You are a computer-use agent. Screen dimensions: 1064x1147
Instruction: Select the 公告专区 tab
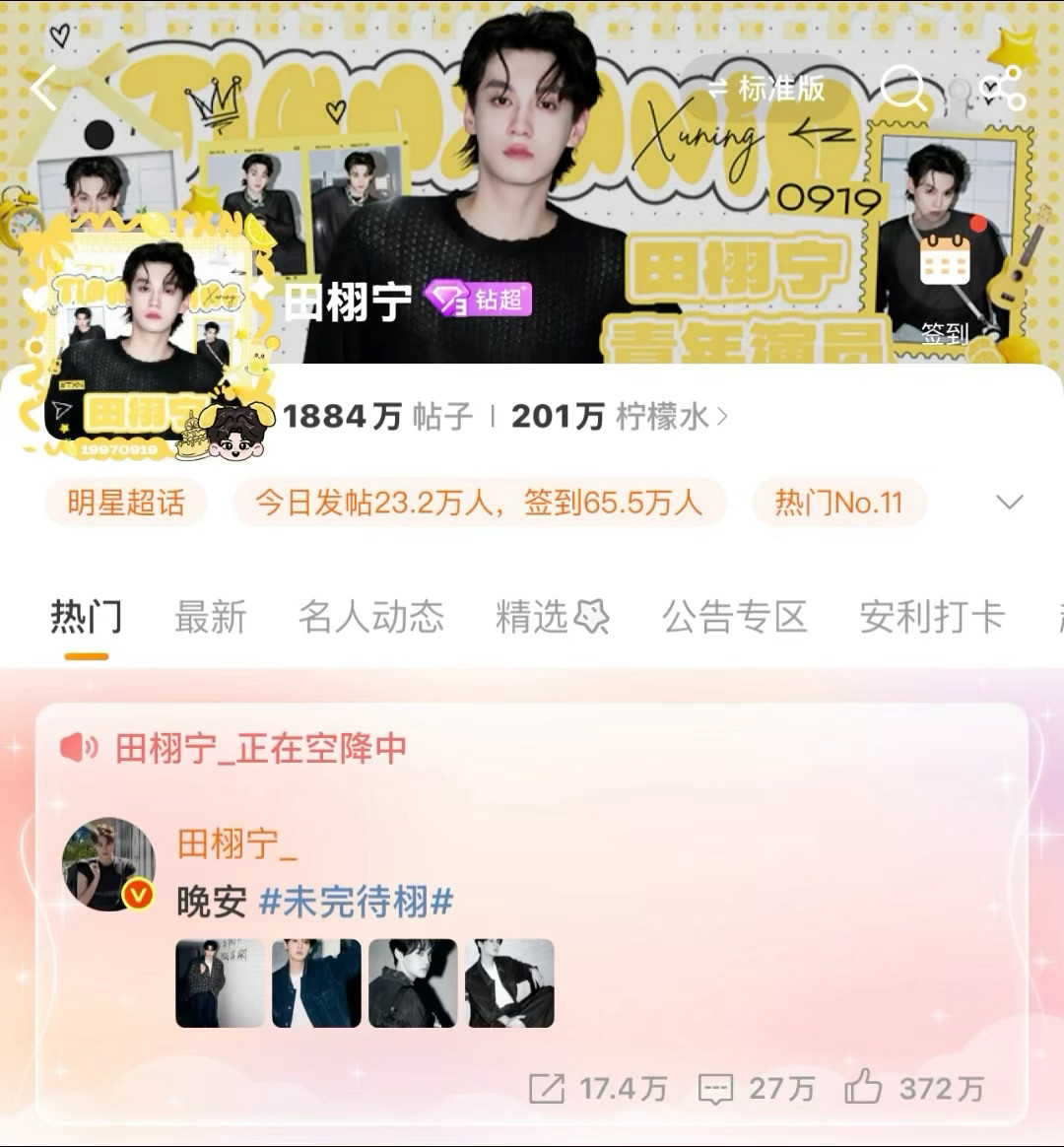tap(734, 618)
